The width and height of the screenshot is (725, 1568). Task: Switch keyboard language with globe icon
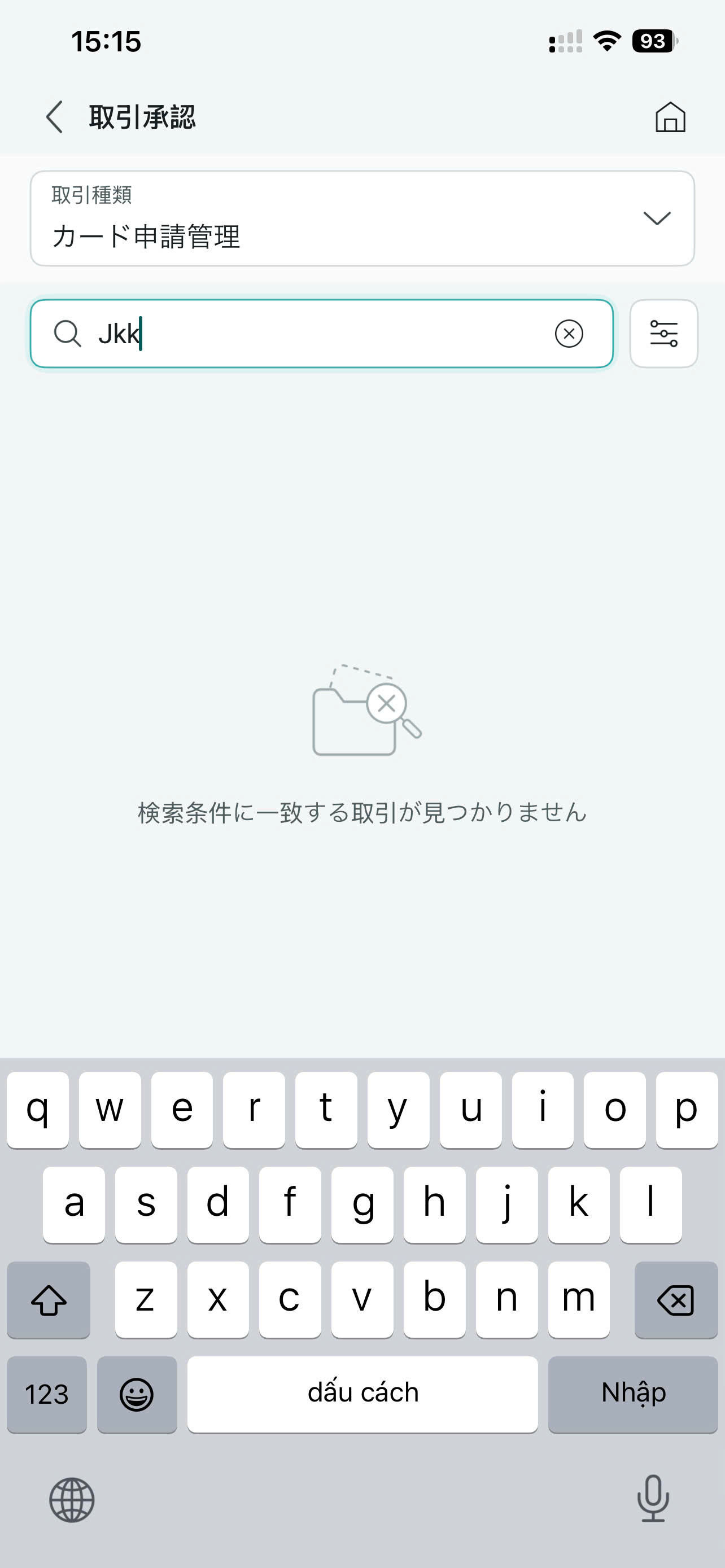pos(72,1499)
